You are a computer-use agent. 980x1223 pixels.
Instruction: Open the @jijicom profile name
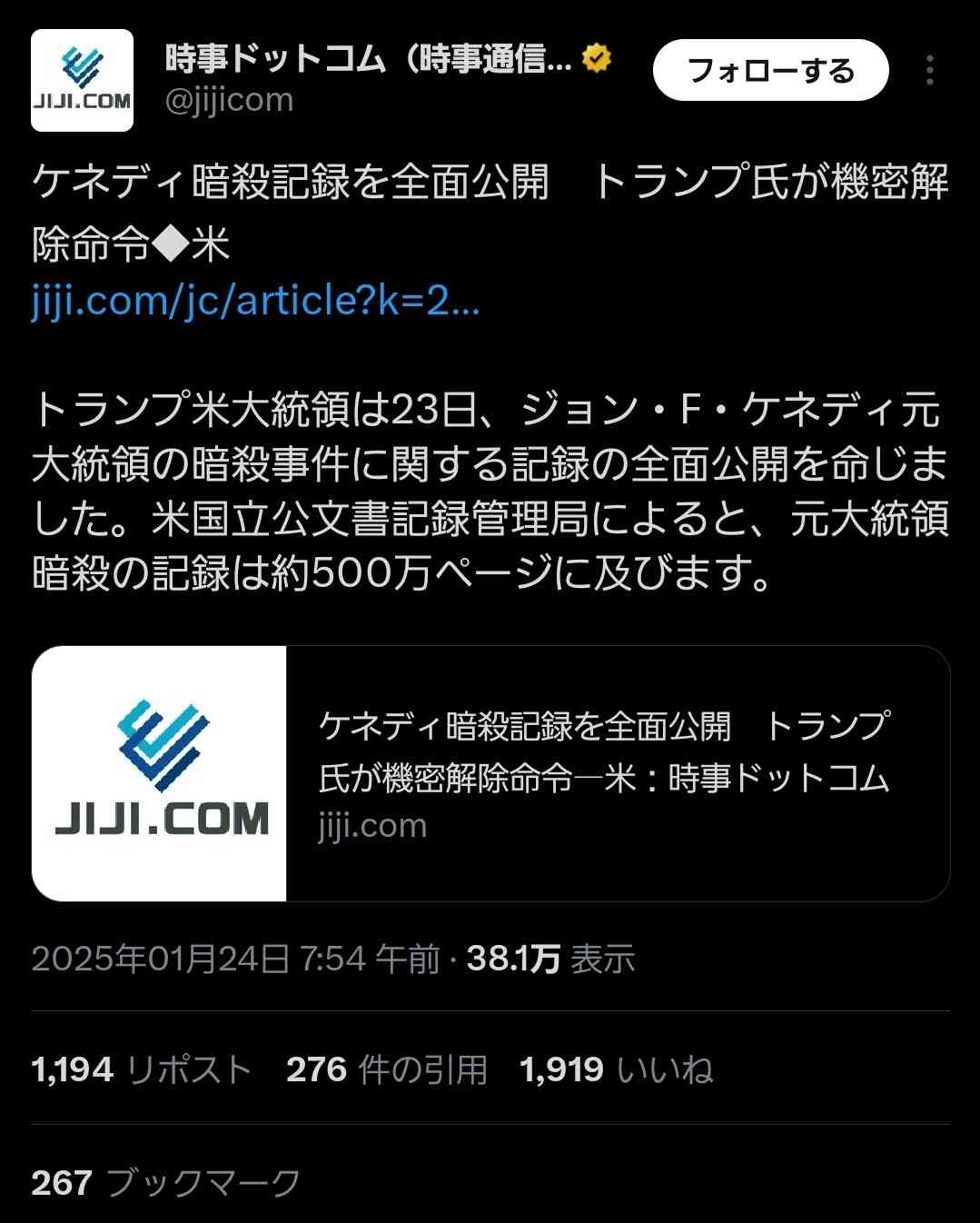[x=229, y=100]
